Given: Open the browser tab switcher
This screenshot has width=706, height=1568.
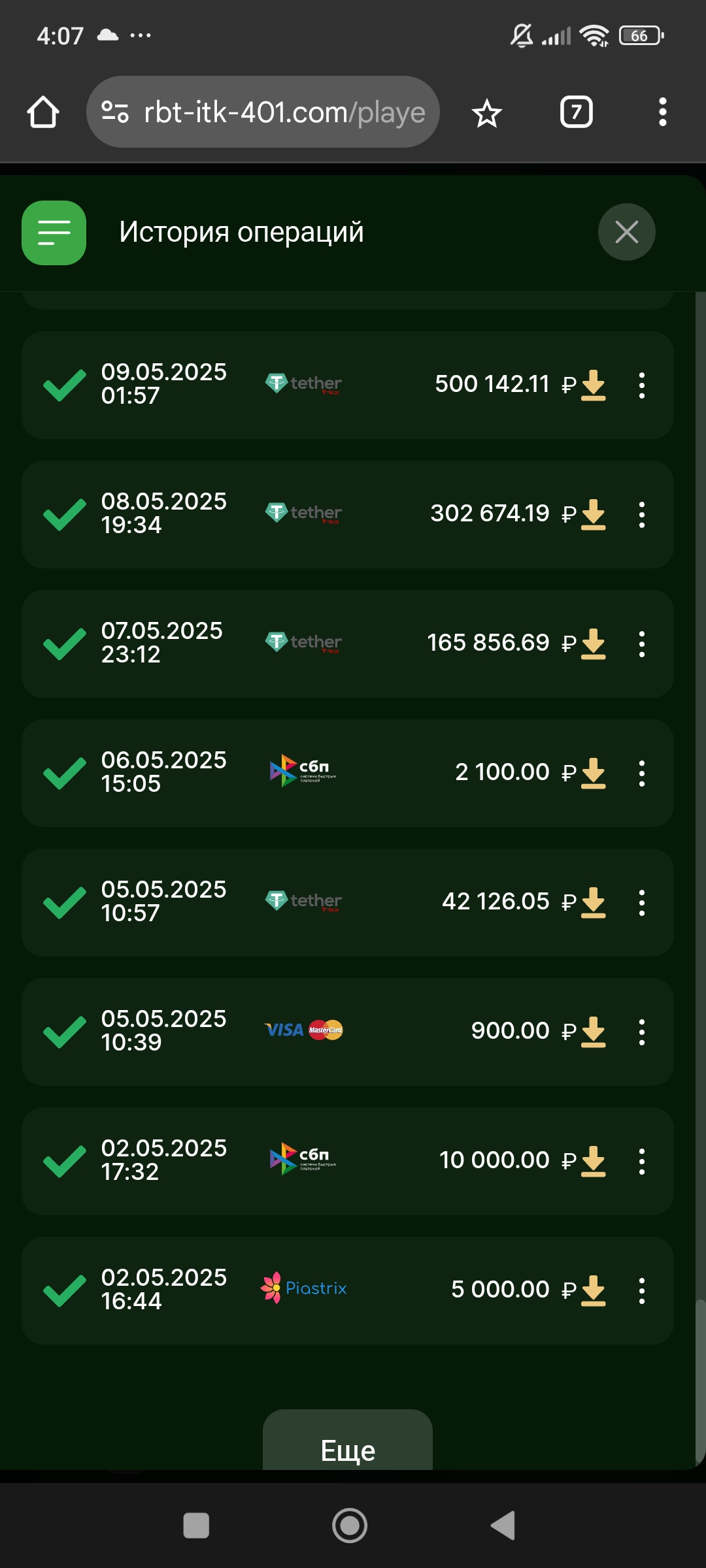Looking at the screenshot, I should coord(576,112).
